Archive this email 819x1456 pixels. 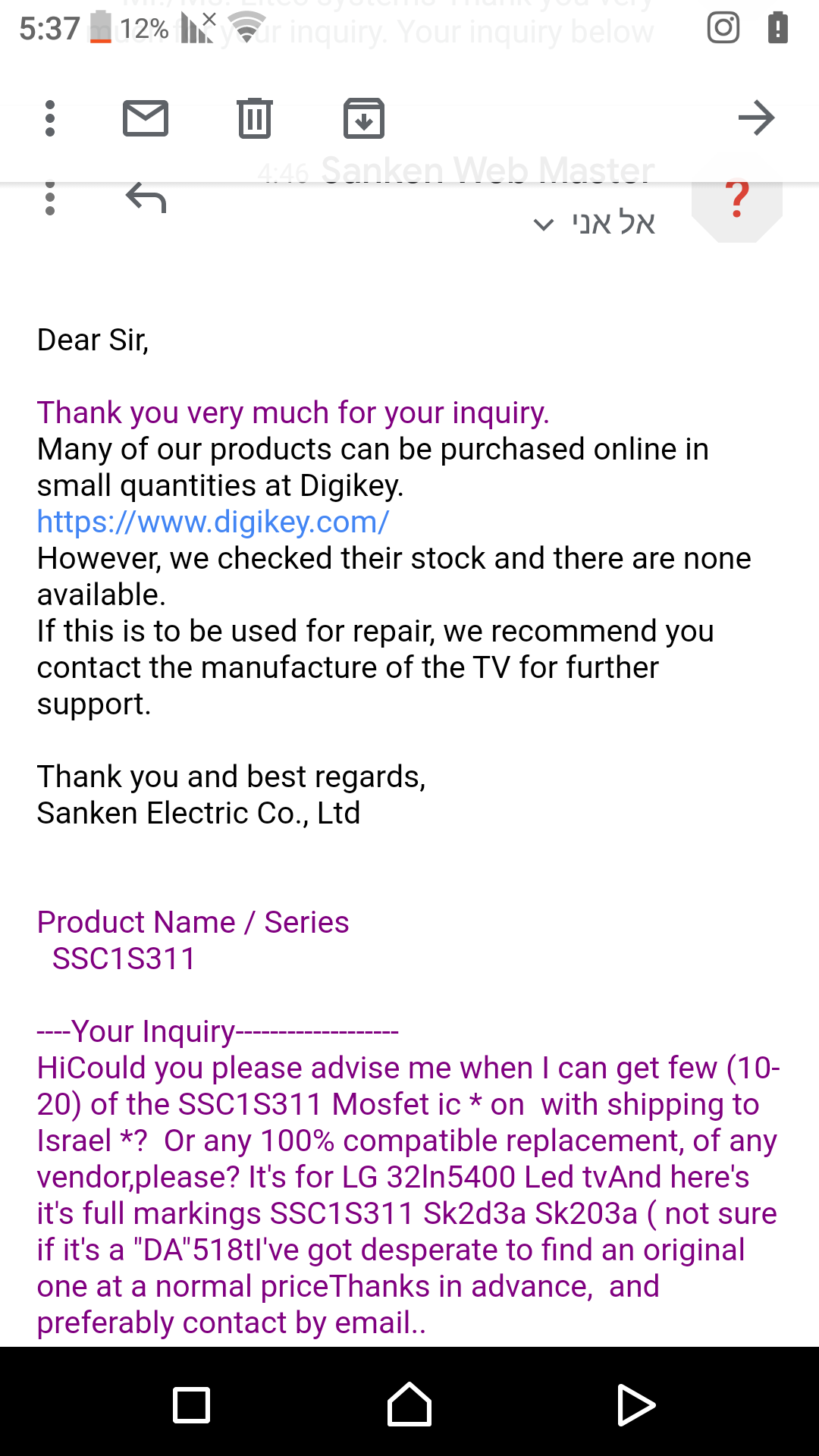364,118
